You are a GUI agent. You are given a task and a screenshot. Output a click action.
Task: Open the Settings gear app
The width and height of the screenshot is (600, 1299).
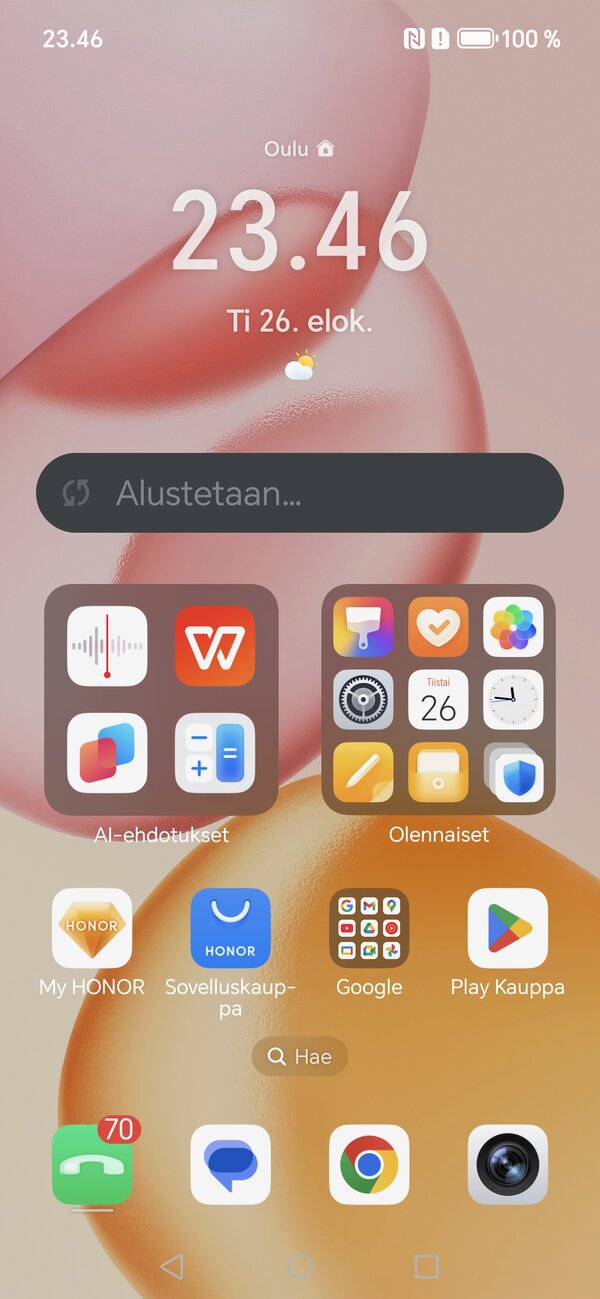[363, 699]
